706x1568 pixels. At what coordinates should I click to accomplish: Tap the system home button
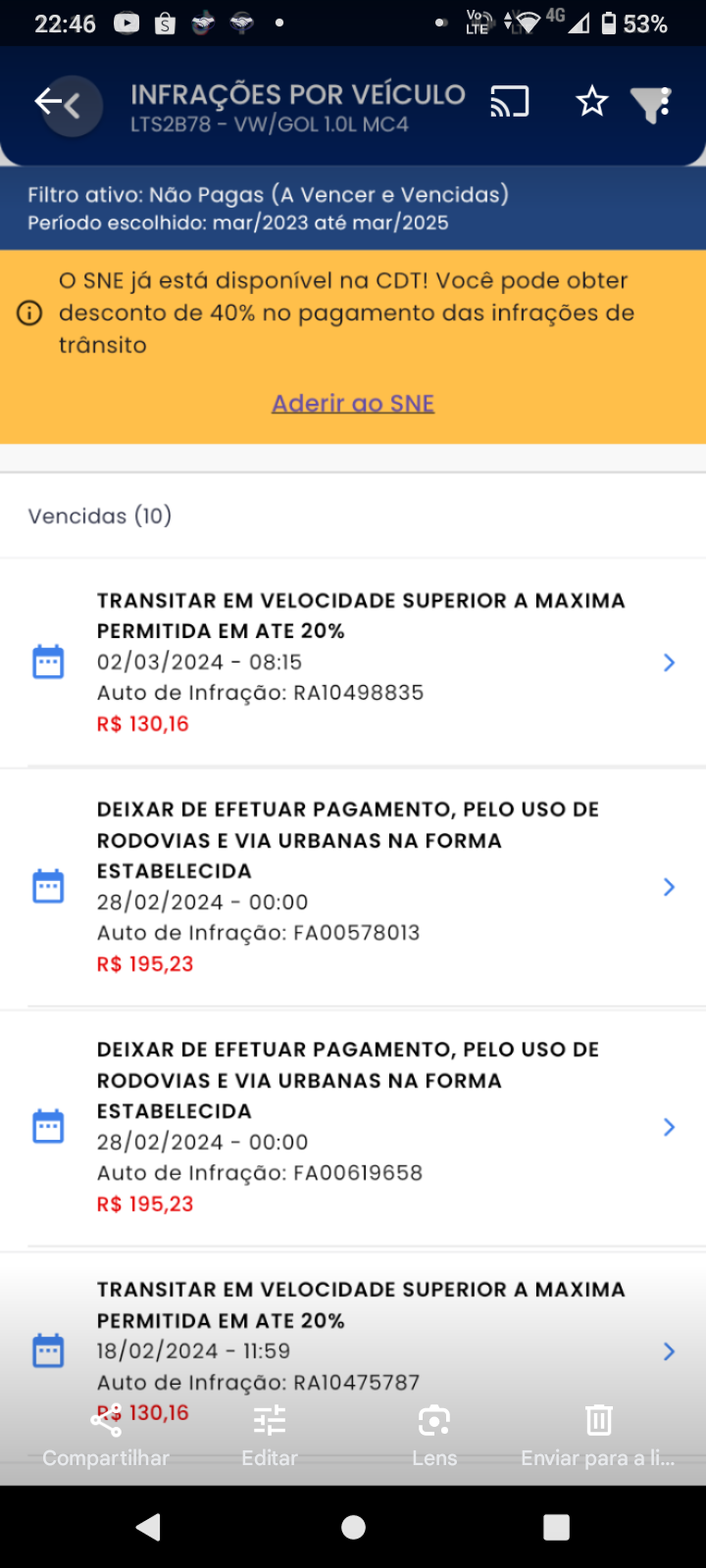pos(353,1527)
